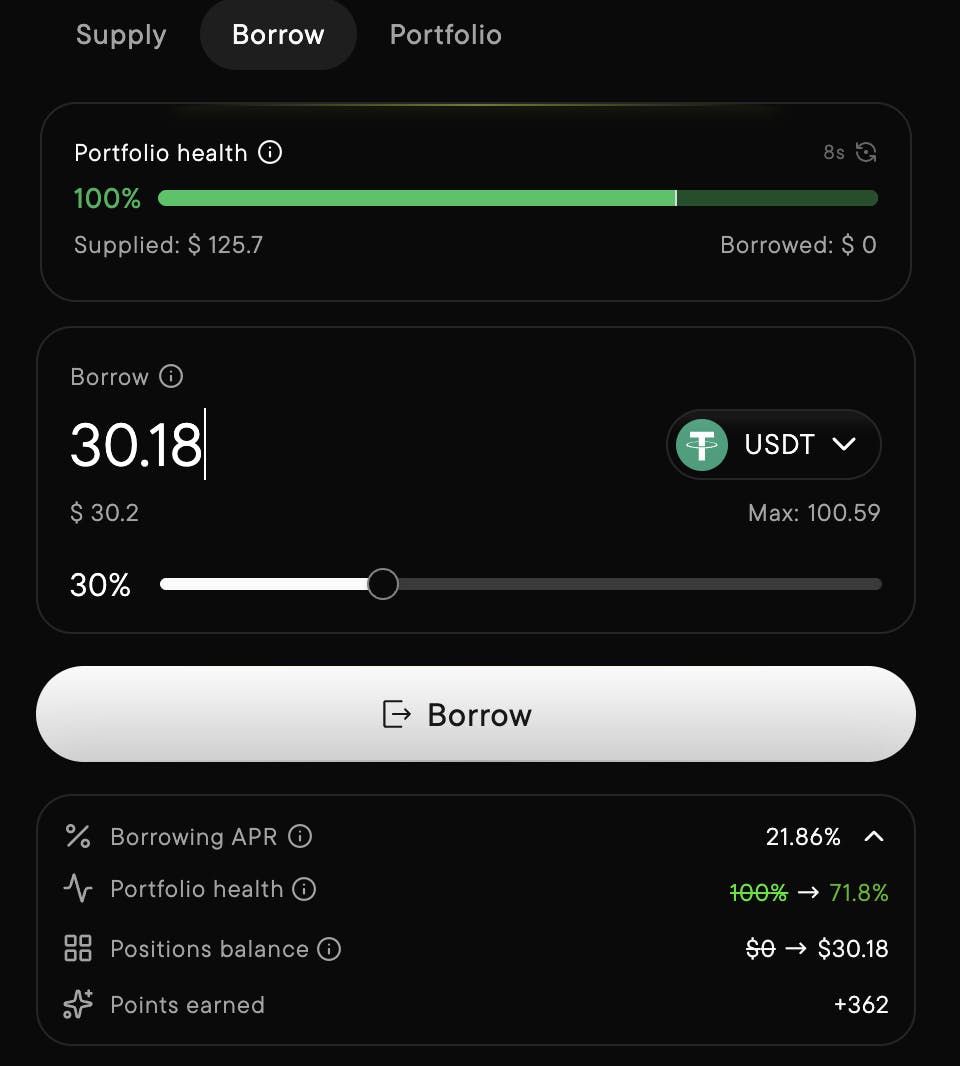Refresh the portfolio health data
The width and height of the screenshot is (960, 1066).
pos(866,153)
